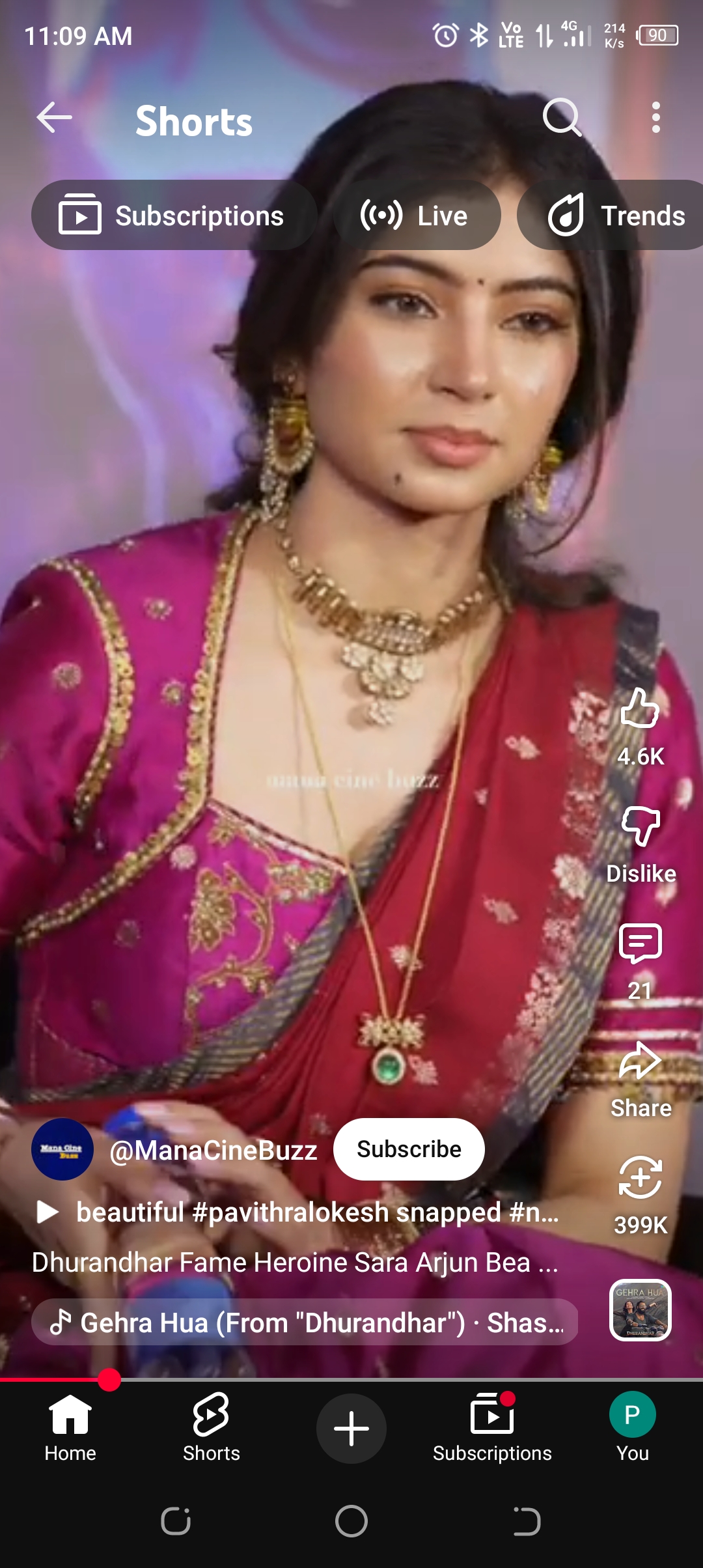This screenshot has height=1568, width=703.
Task: Dislike this Short
Action: pos(641,827)
